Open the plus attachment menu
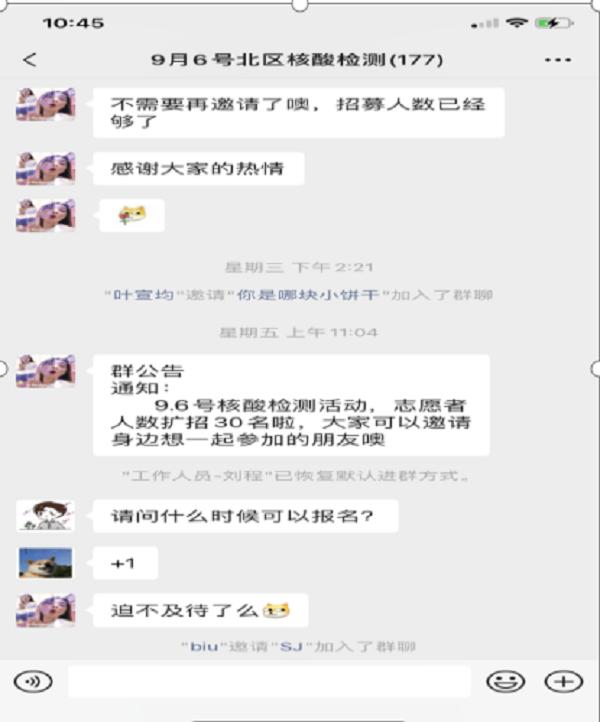The height and width of the screenshot is (722, 600). tap(563, 682)
